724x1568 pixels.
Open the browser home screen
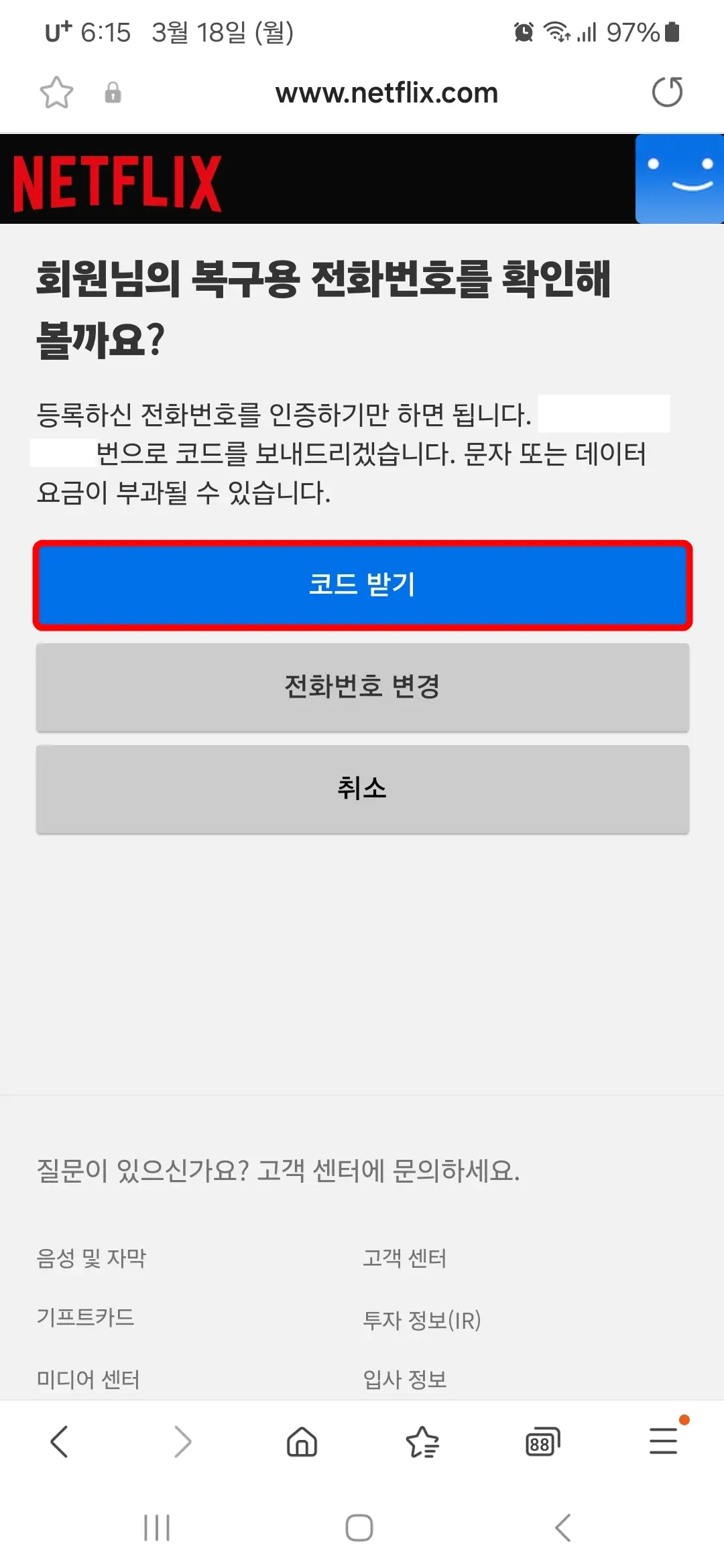click(302, 1443)
